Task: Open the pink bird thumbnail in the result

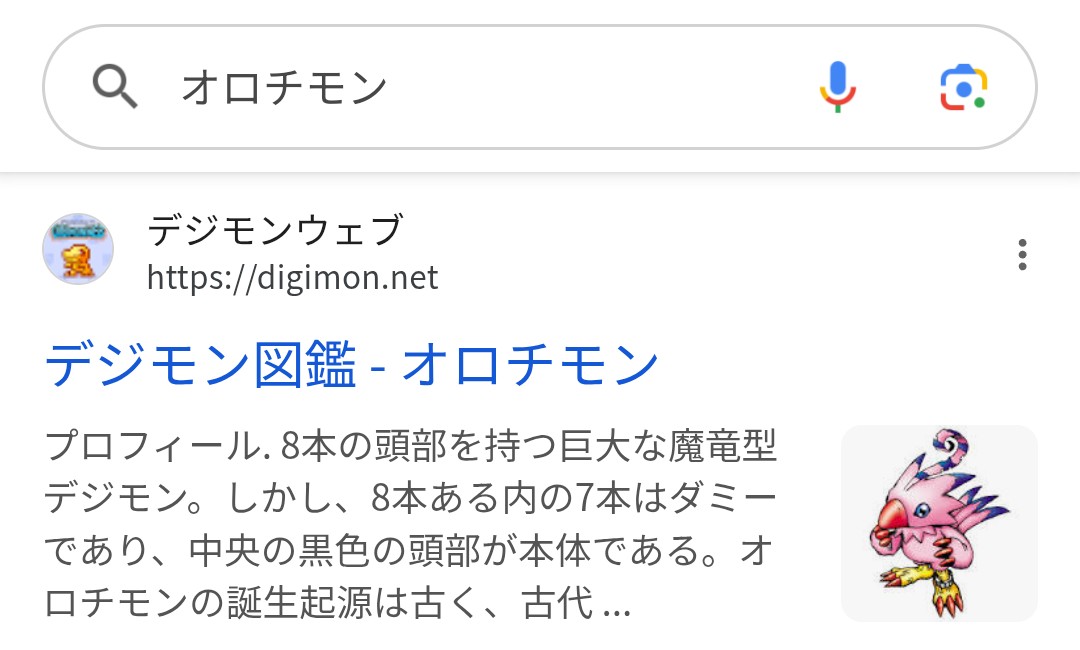Action: click(x=939, y=523)
